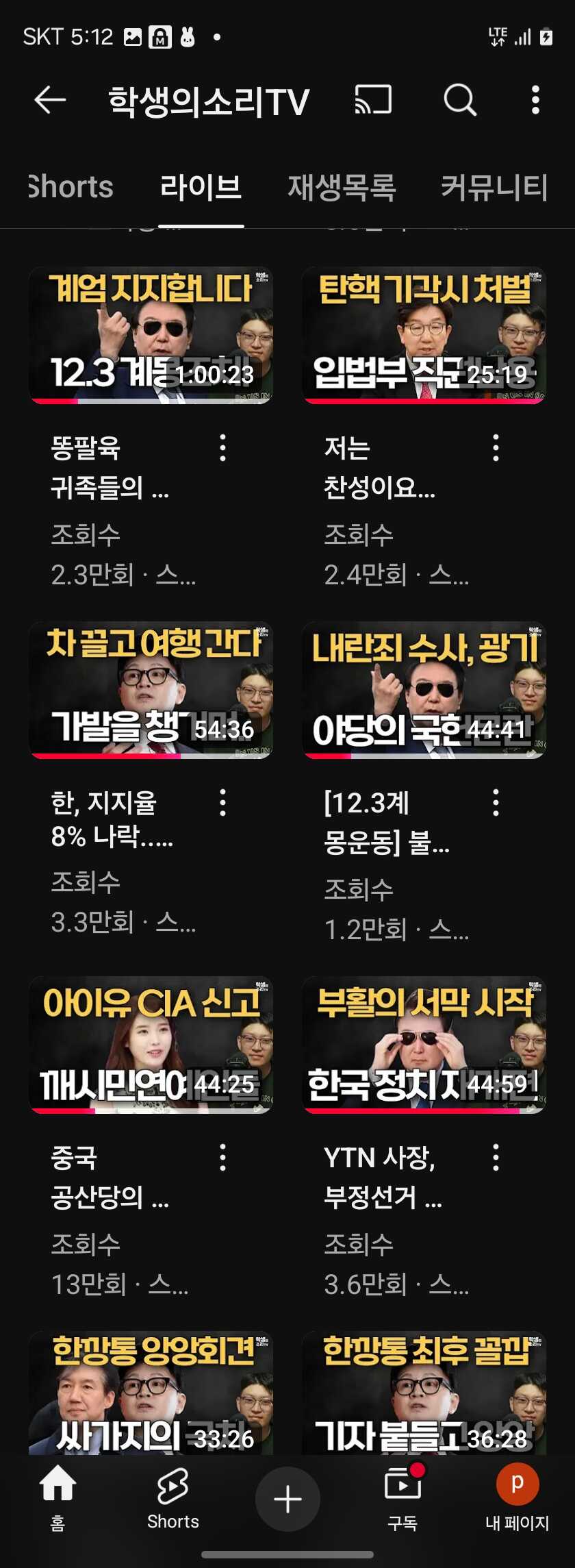
Task: Search within the channel
Action: point(459,101)
